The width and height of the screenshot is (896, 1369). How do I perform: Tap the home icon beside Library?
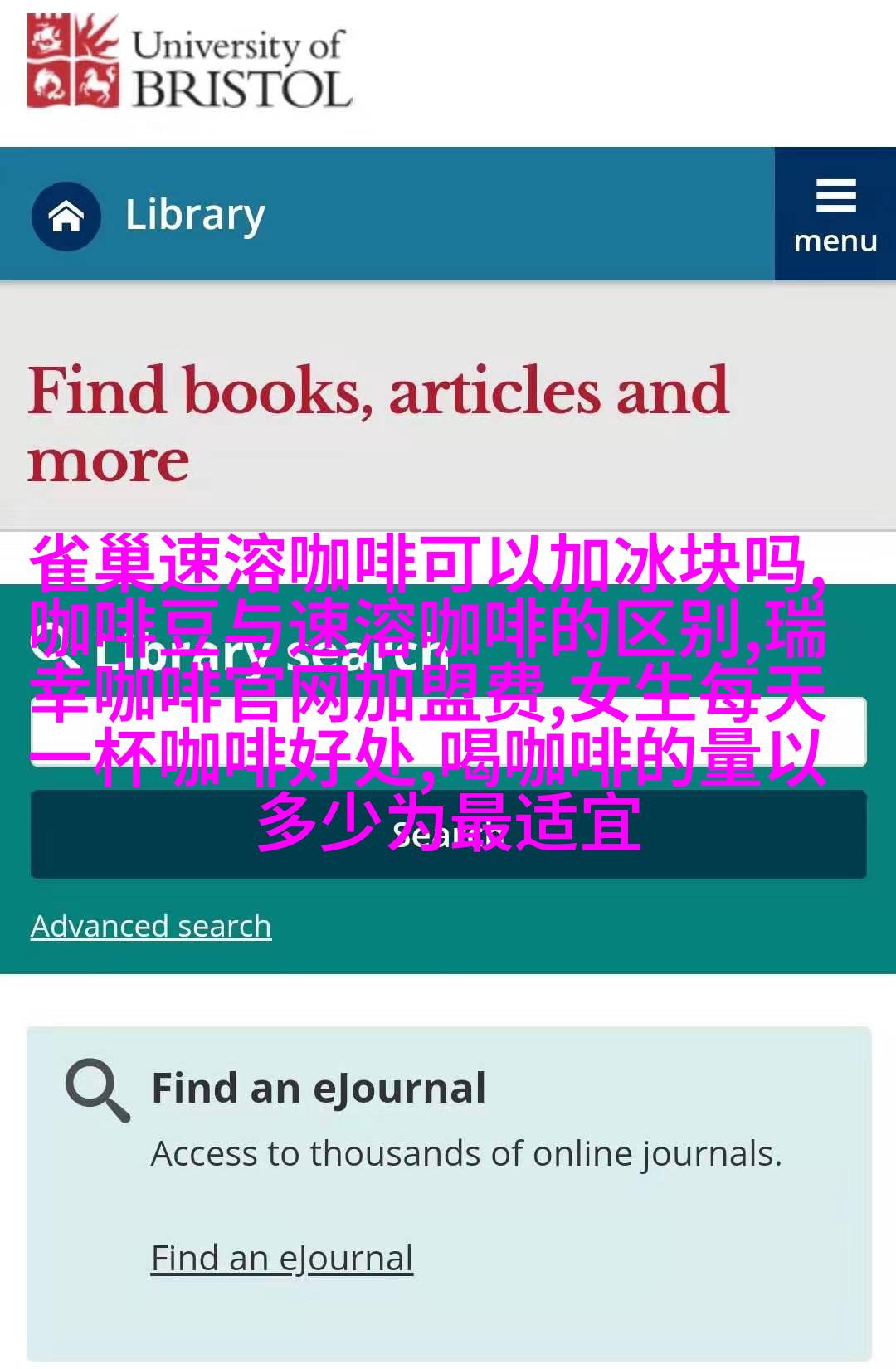[x=66, y=216]
